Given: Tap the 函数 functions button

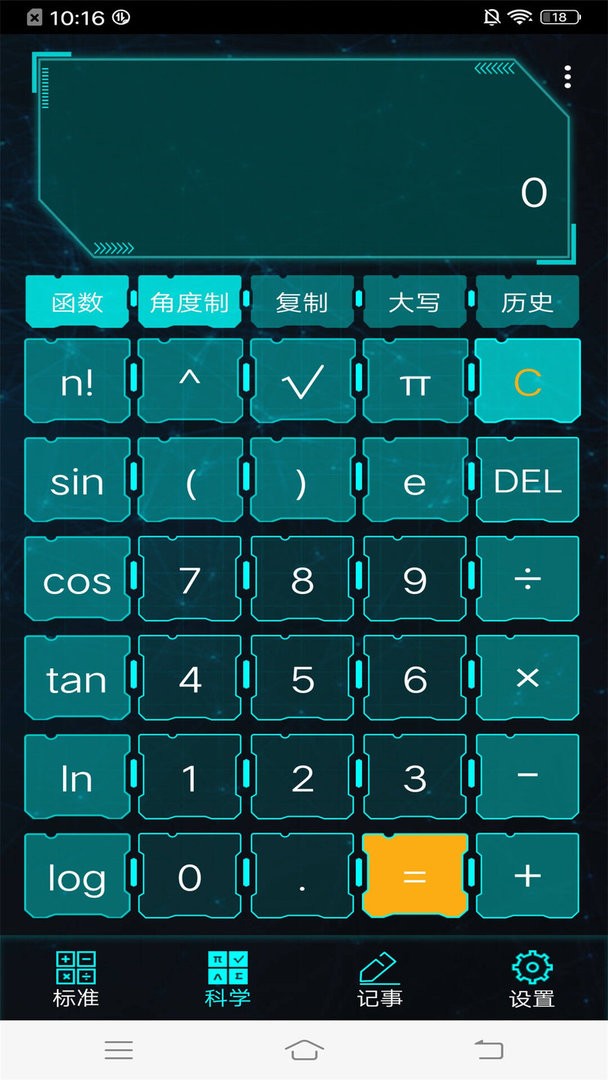Looking at the screenshot, I should [77, 302].
